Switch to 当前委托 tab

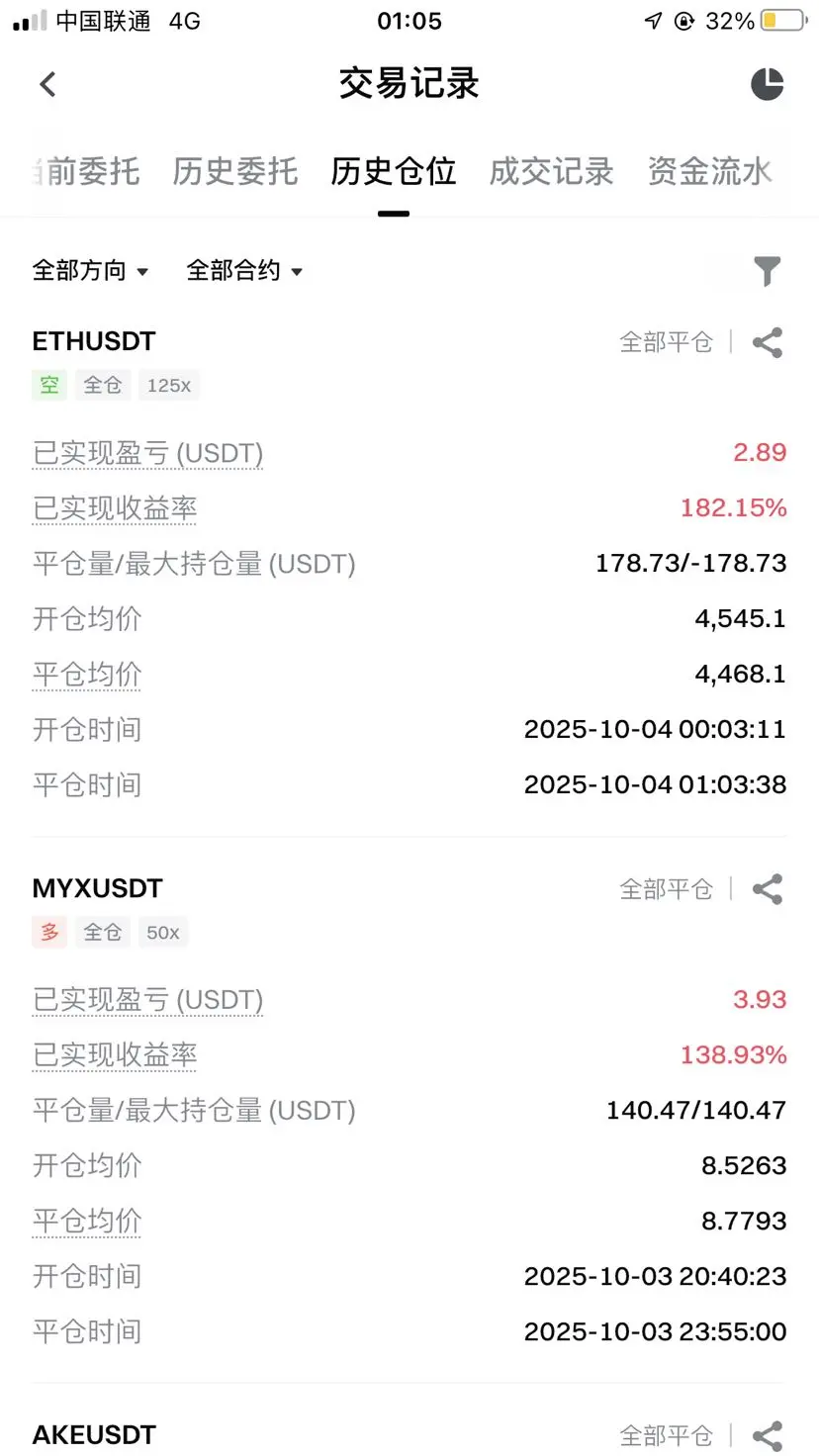(87, 171)
